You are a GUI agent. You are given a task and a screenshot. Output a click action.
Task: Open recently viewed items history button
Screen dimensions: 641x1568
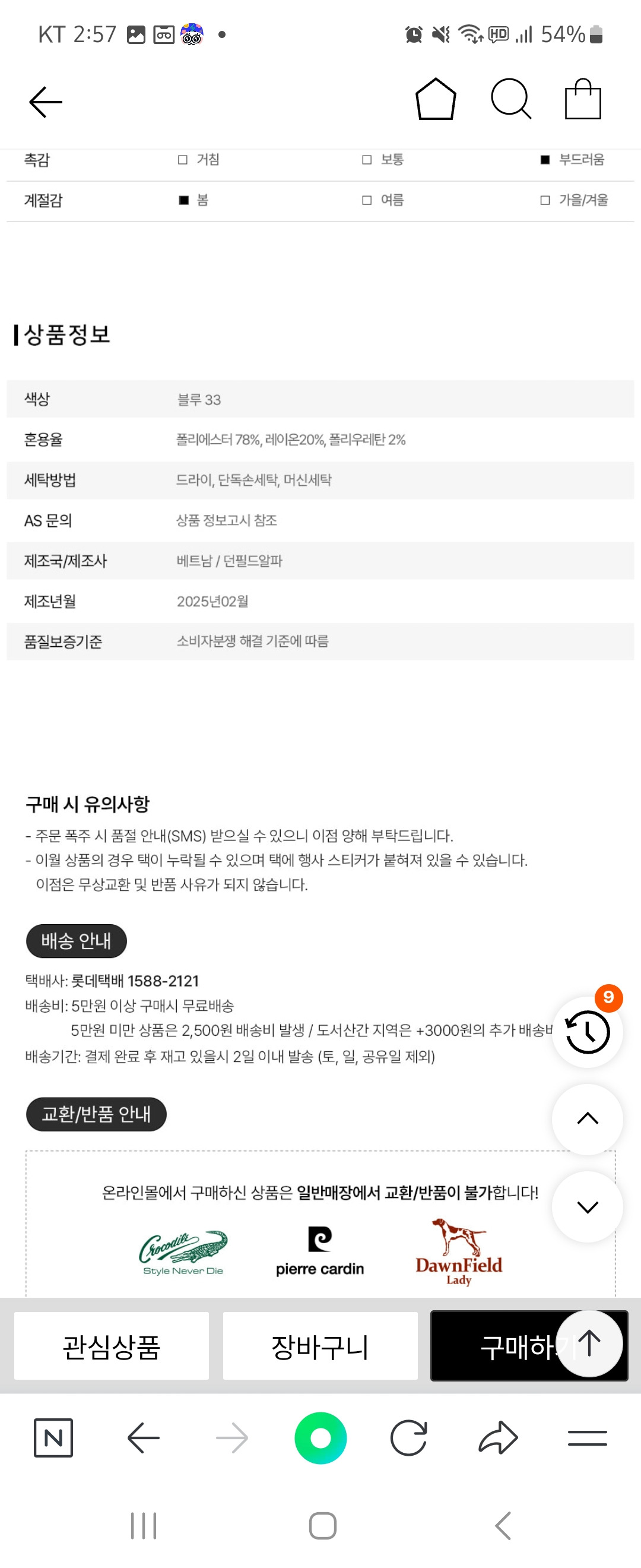[587, 1032]
